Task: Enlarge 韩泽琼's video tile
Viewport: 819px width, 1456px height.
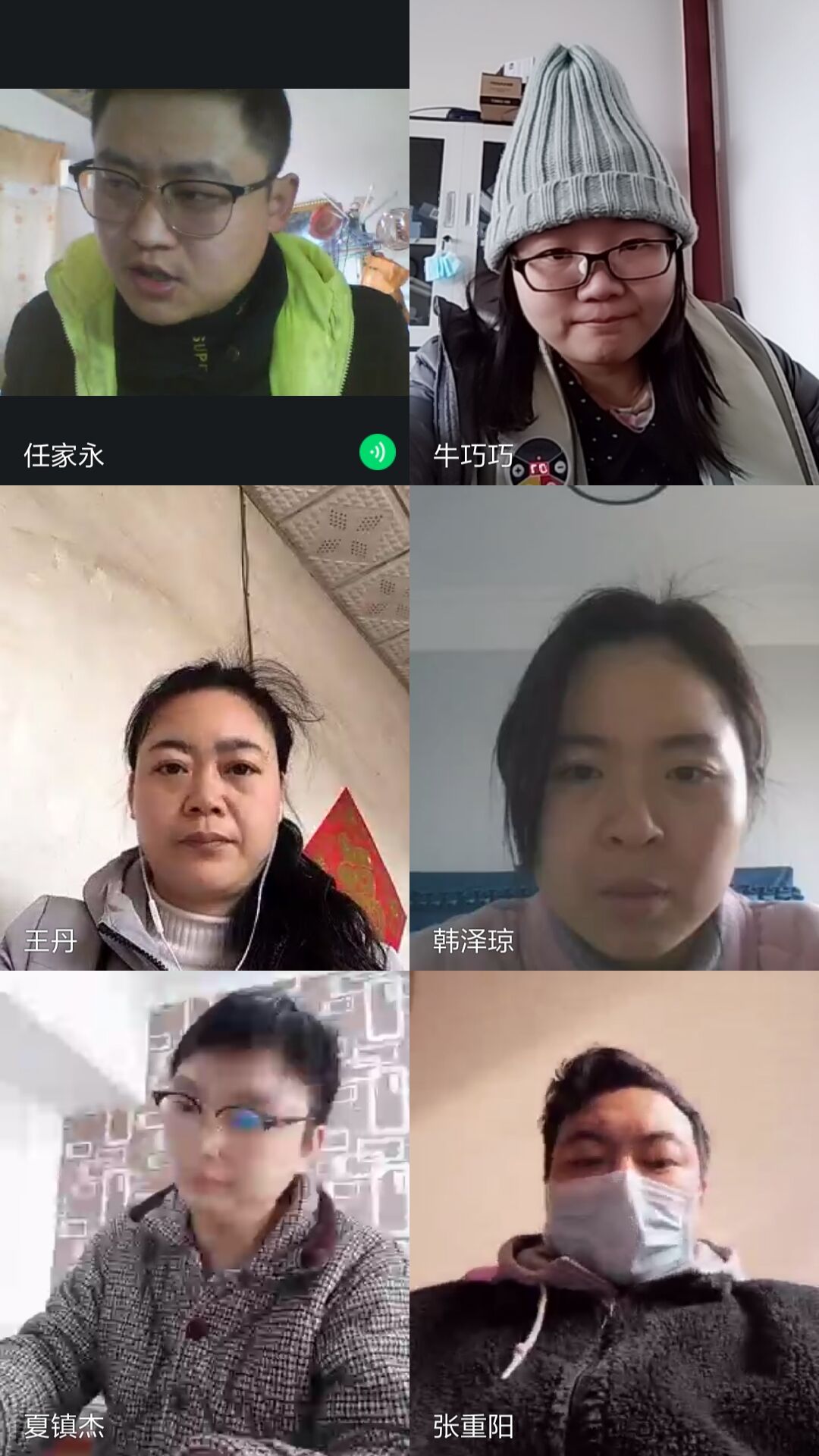Action: 614,728
